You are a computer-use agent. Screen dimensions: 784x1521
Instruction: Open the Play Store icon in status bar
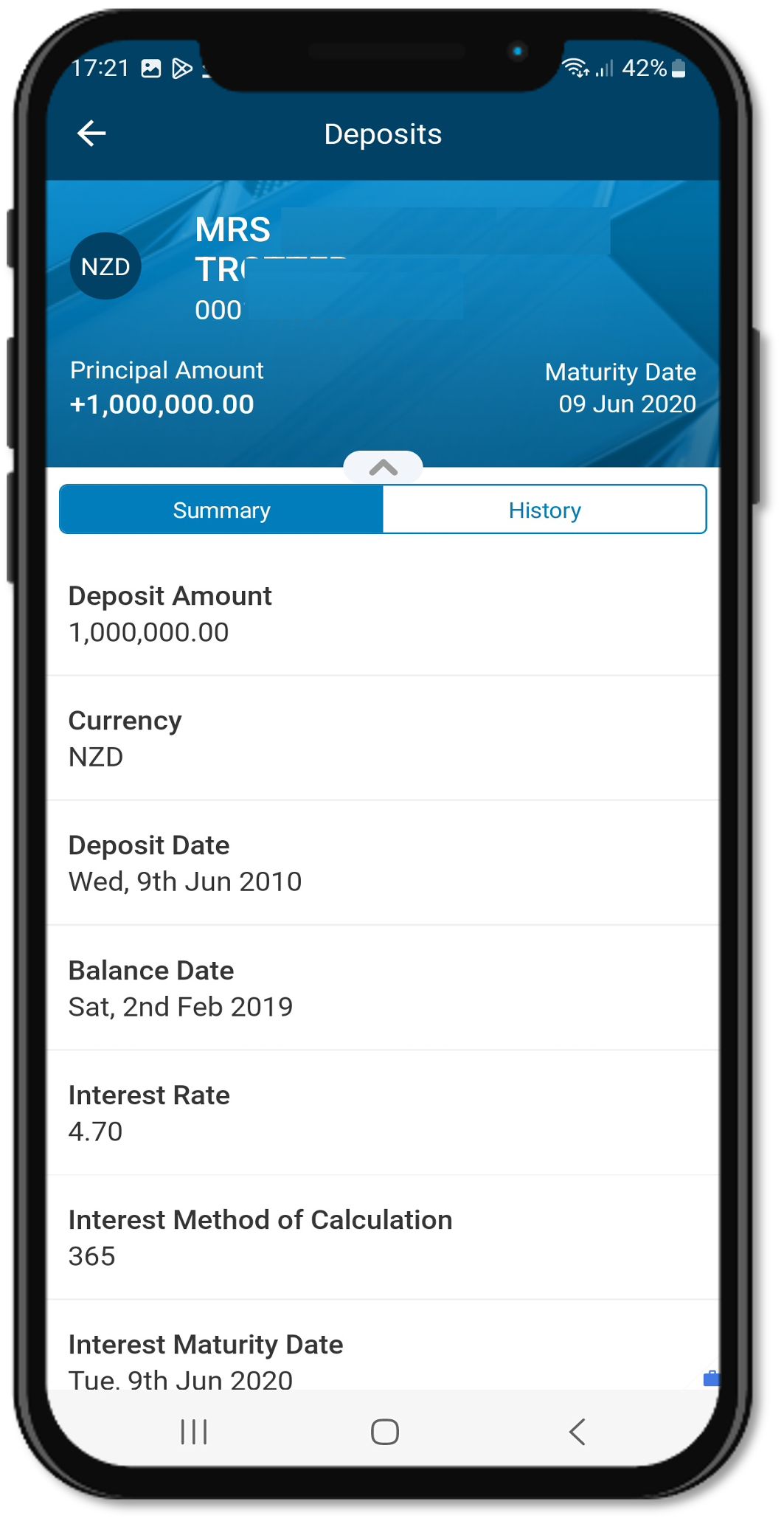[x=183, y=68]
